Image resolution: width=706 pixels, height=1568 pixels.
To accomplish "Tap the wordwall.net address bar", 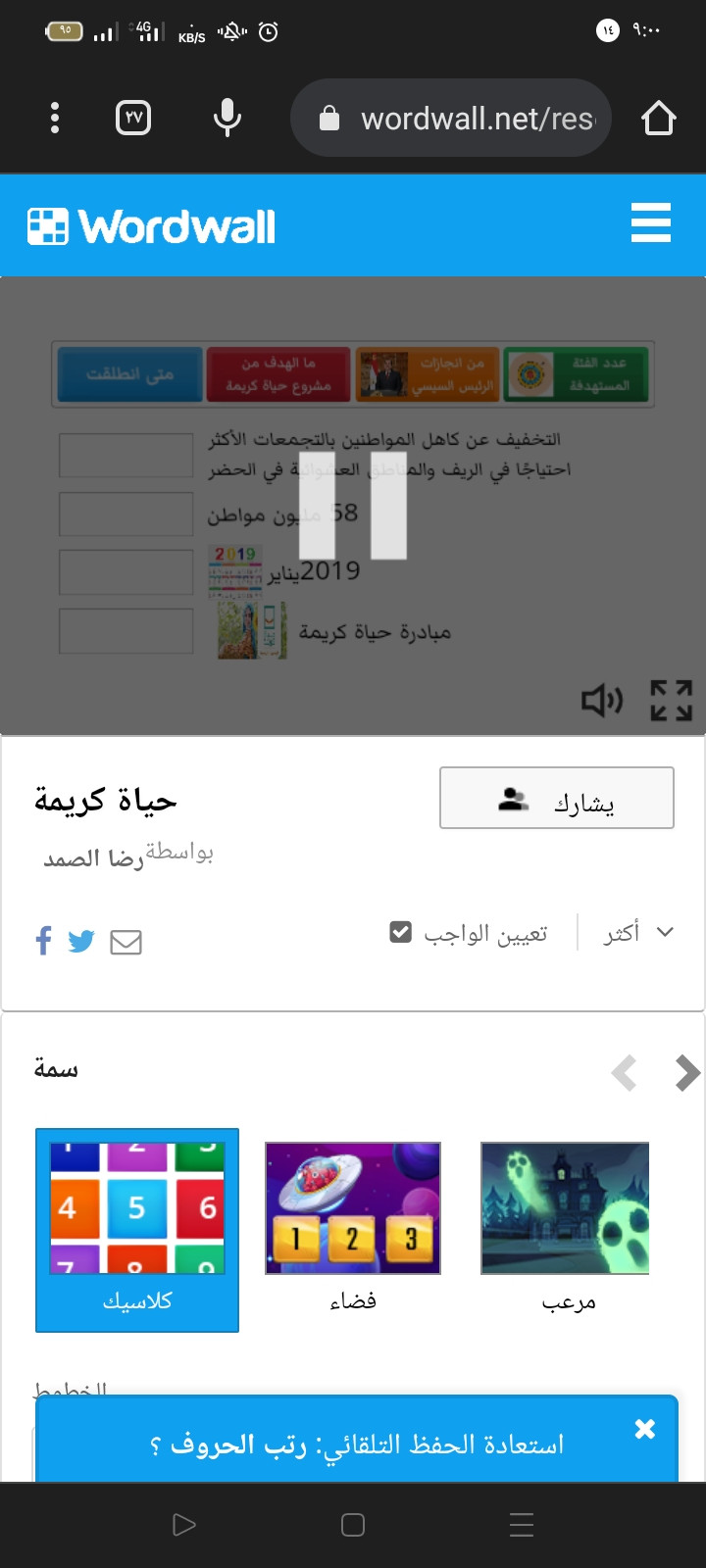I will click(x=461, y=119).
